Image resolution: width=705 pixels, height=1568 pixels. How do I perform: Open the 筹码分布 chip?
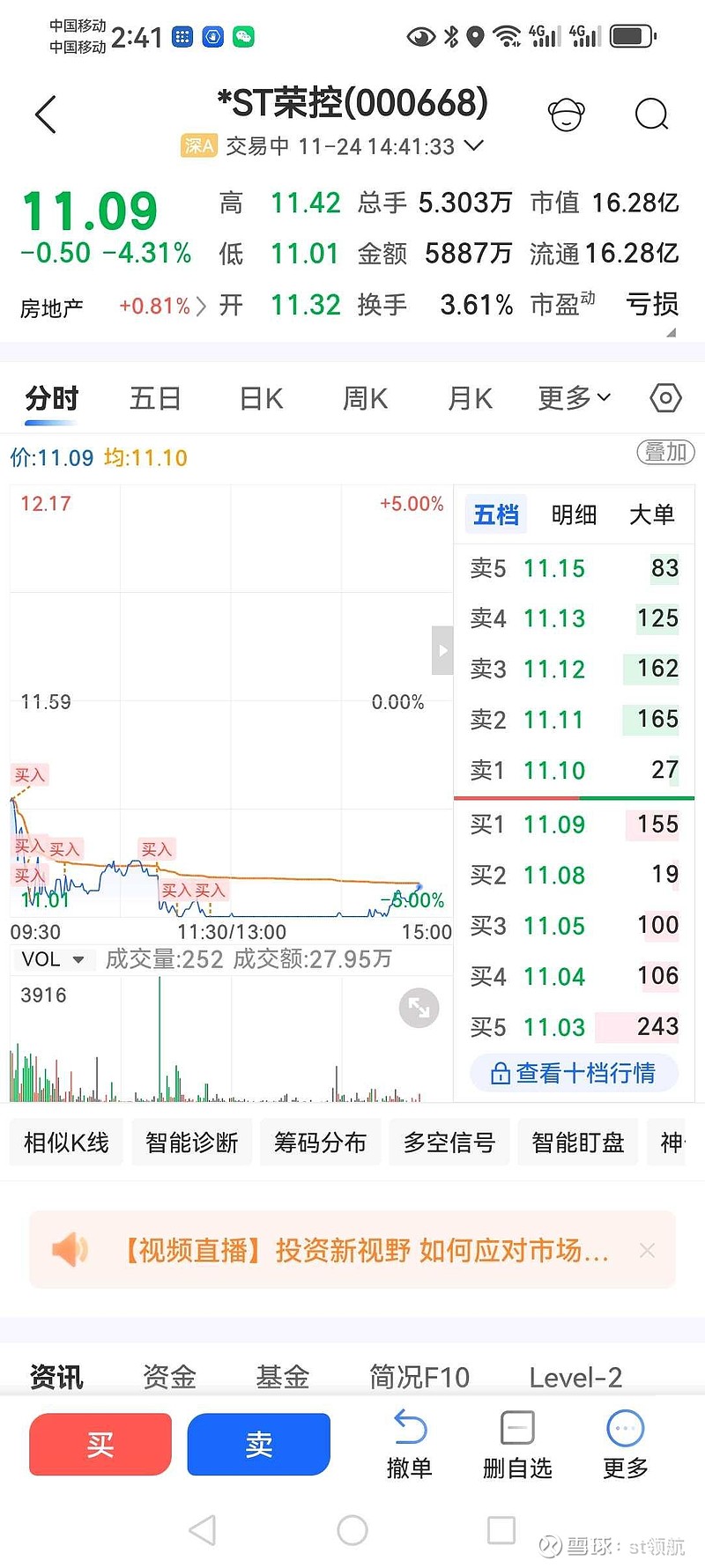click(320, 1143)
